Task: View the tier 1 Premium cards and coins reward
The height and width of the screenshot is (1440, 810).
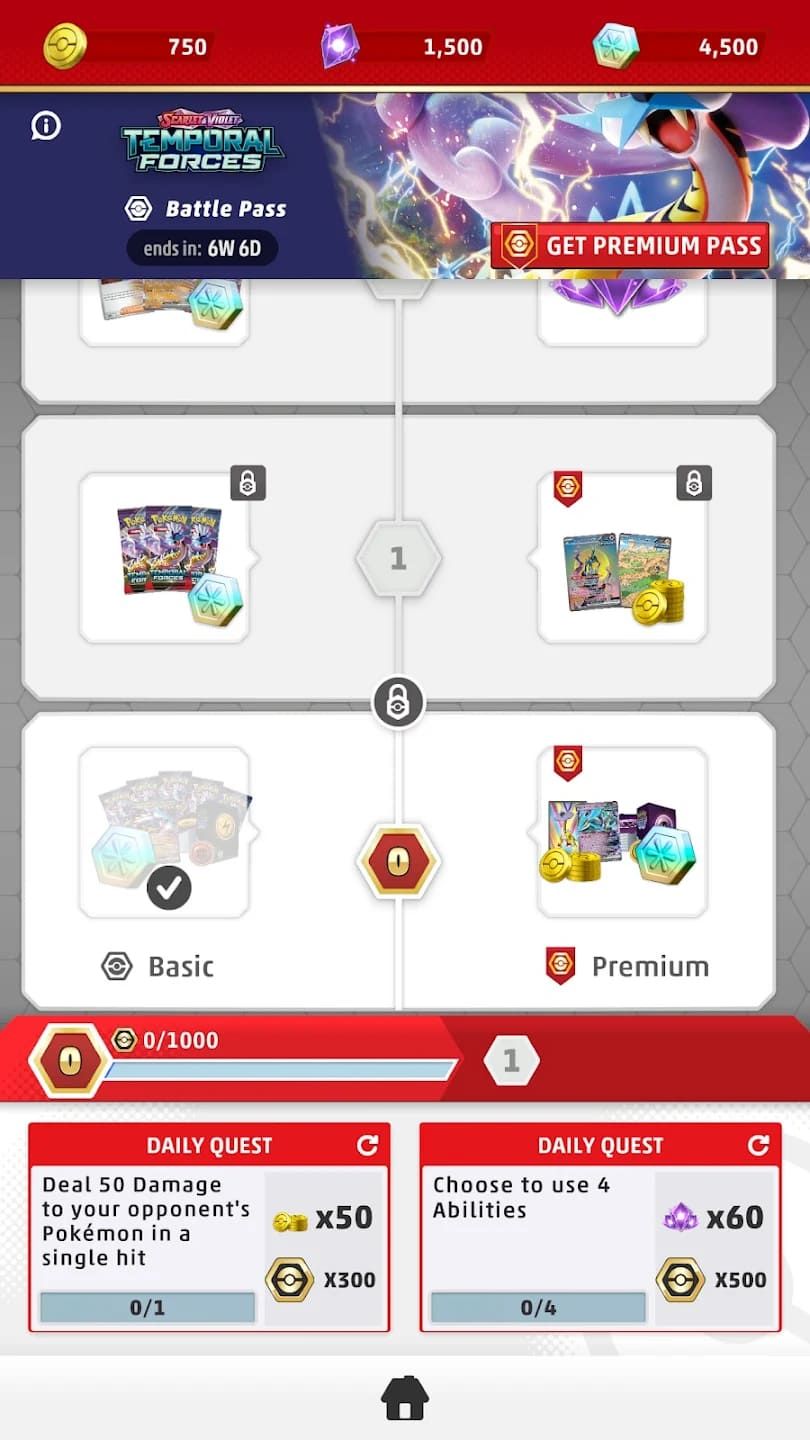Action: 622,558
